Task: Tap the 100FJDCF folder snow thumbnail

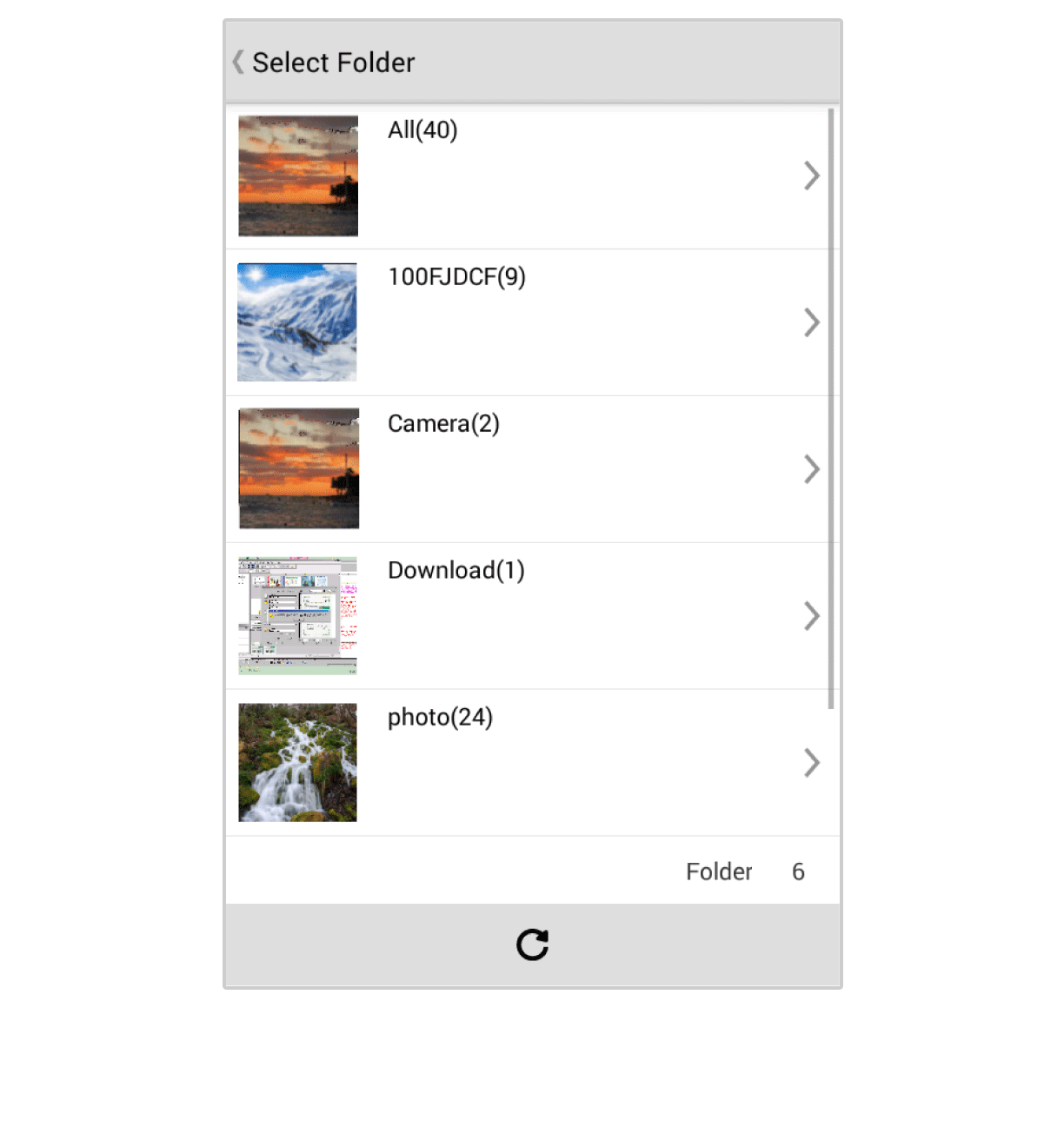Action: point(296,322)
